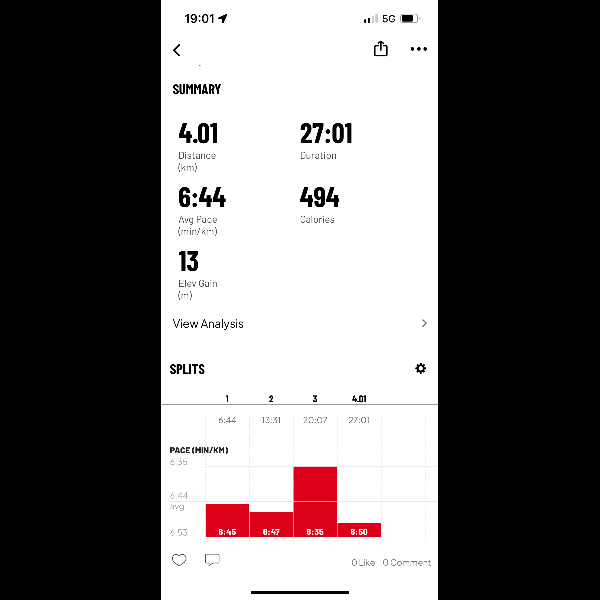Open the comment bubble
The image size is (600, 600).
(212, 561)
